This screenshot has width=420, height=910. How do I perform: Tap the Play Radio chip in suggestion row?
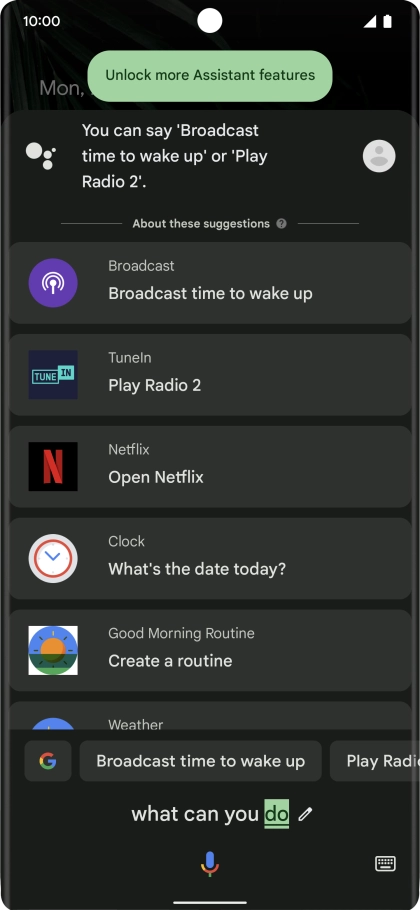pos(375,761)
